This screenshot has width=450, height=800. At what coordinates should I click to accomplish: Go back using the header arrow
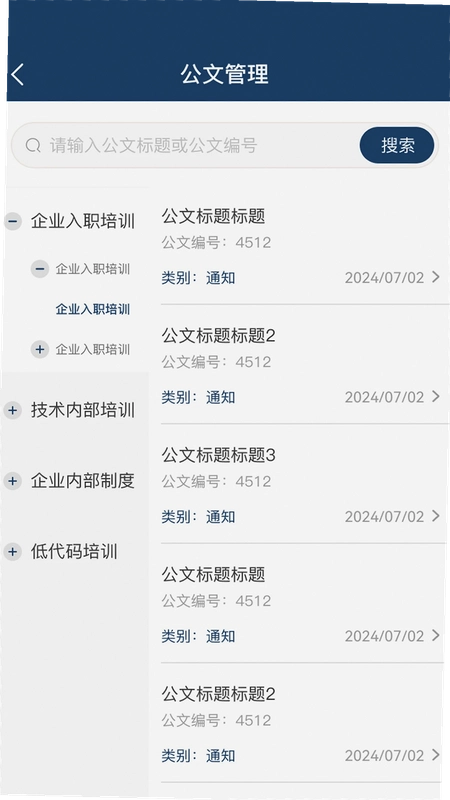pos(17,74)
